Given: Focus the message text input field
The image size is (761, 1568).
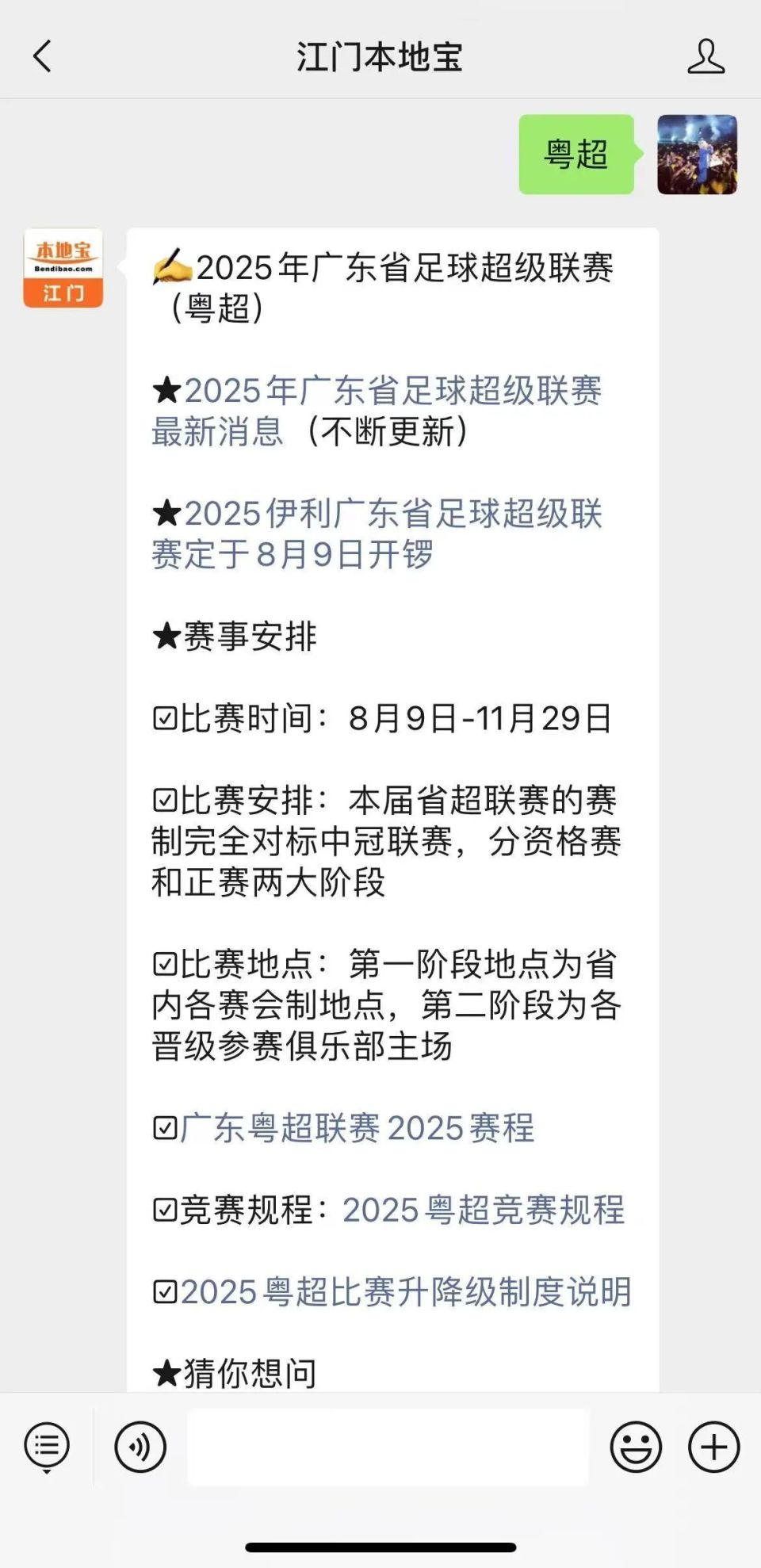Looking at the screenshot, I should click(x=388, y=1447).
